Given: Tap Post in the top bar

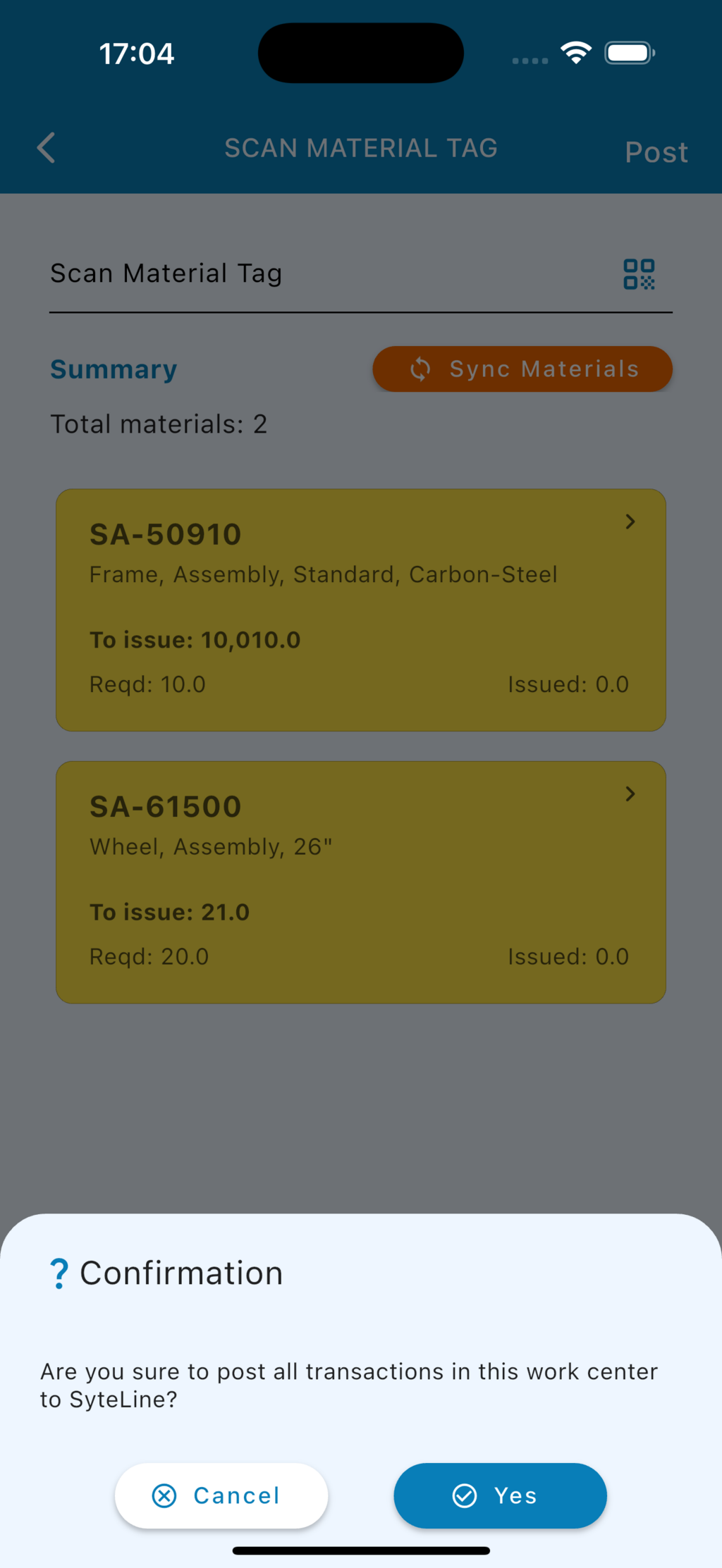Looking at the screenshot, I should [656, 152].
